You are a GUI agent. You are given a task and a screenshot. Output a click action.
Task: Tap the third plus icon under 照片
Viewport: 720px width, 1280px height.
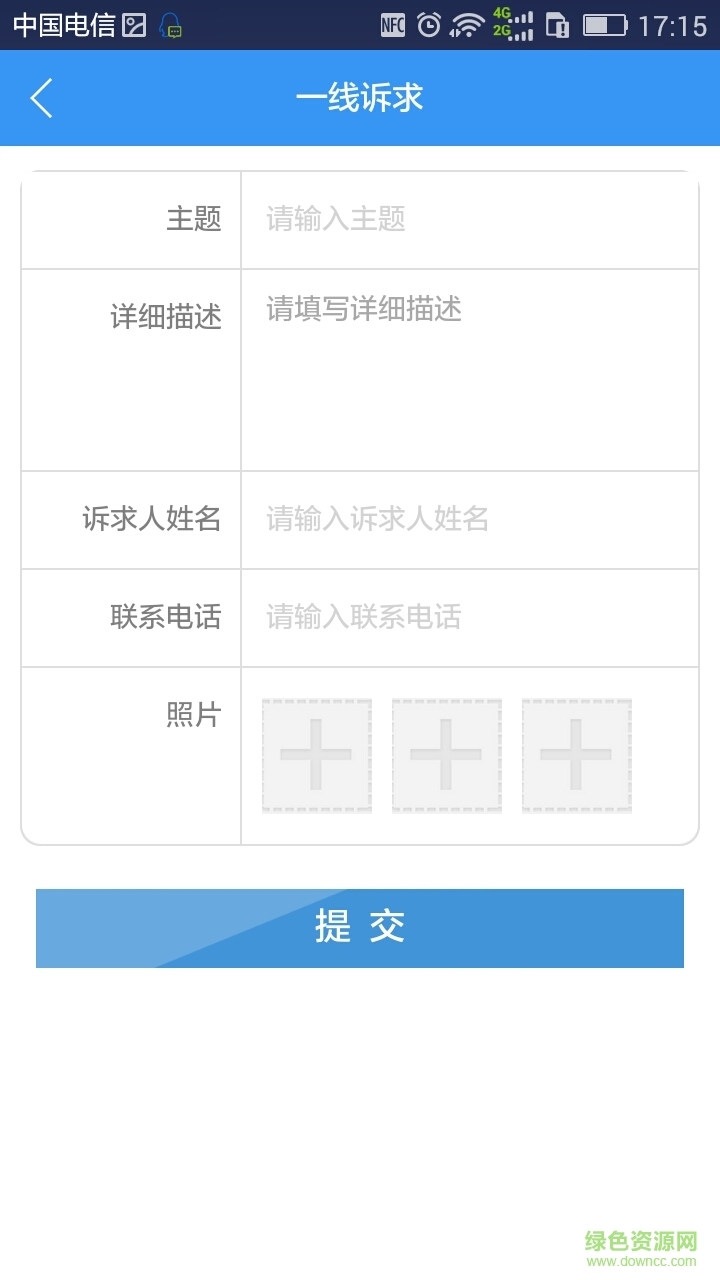[x=576, y=754]
